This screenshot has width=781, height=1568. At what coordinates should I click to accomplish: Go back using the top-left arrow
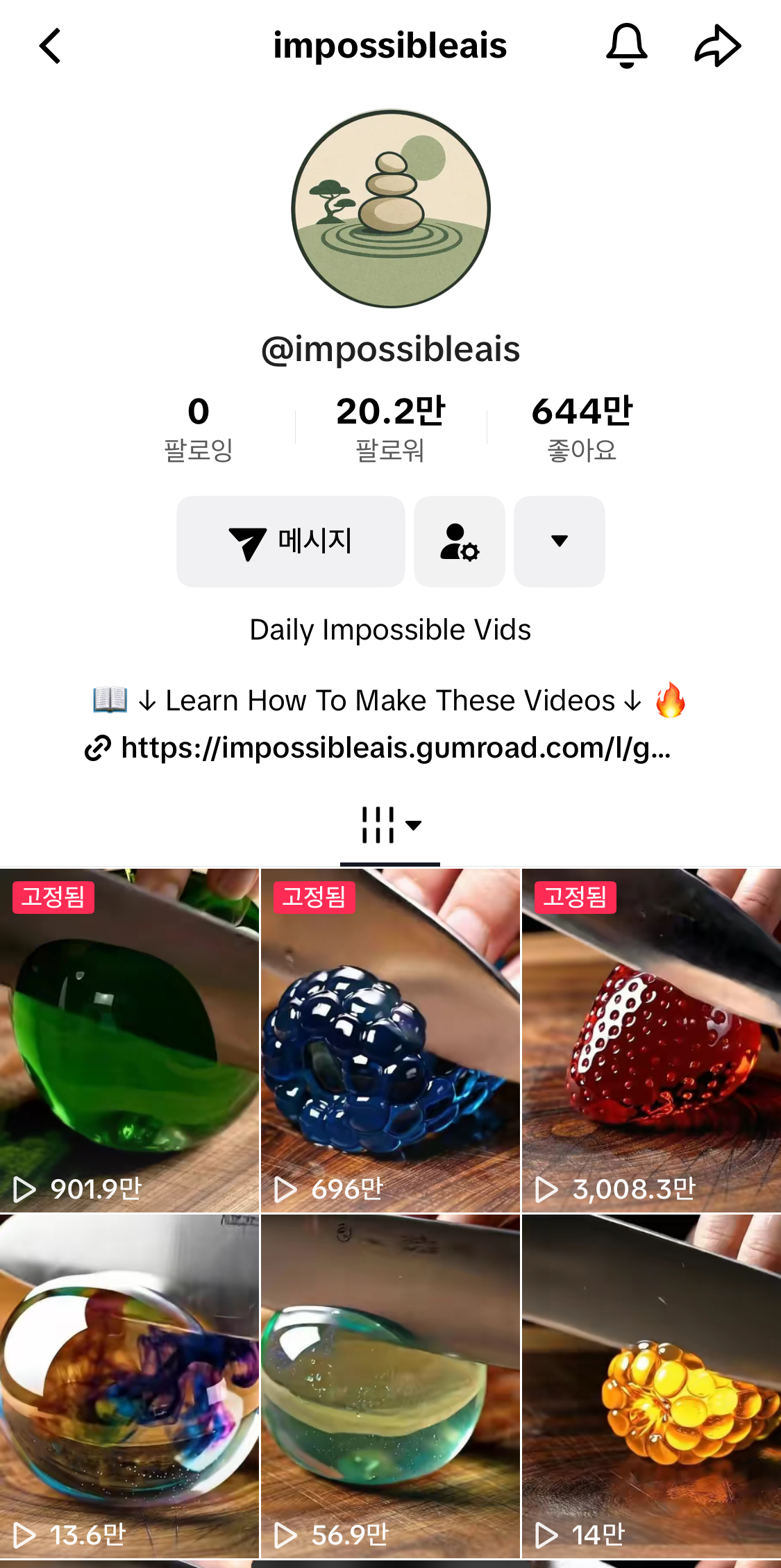[50, 46]
